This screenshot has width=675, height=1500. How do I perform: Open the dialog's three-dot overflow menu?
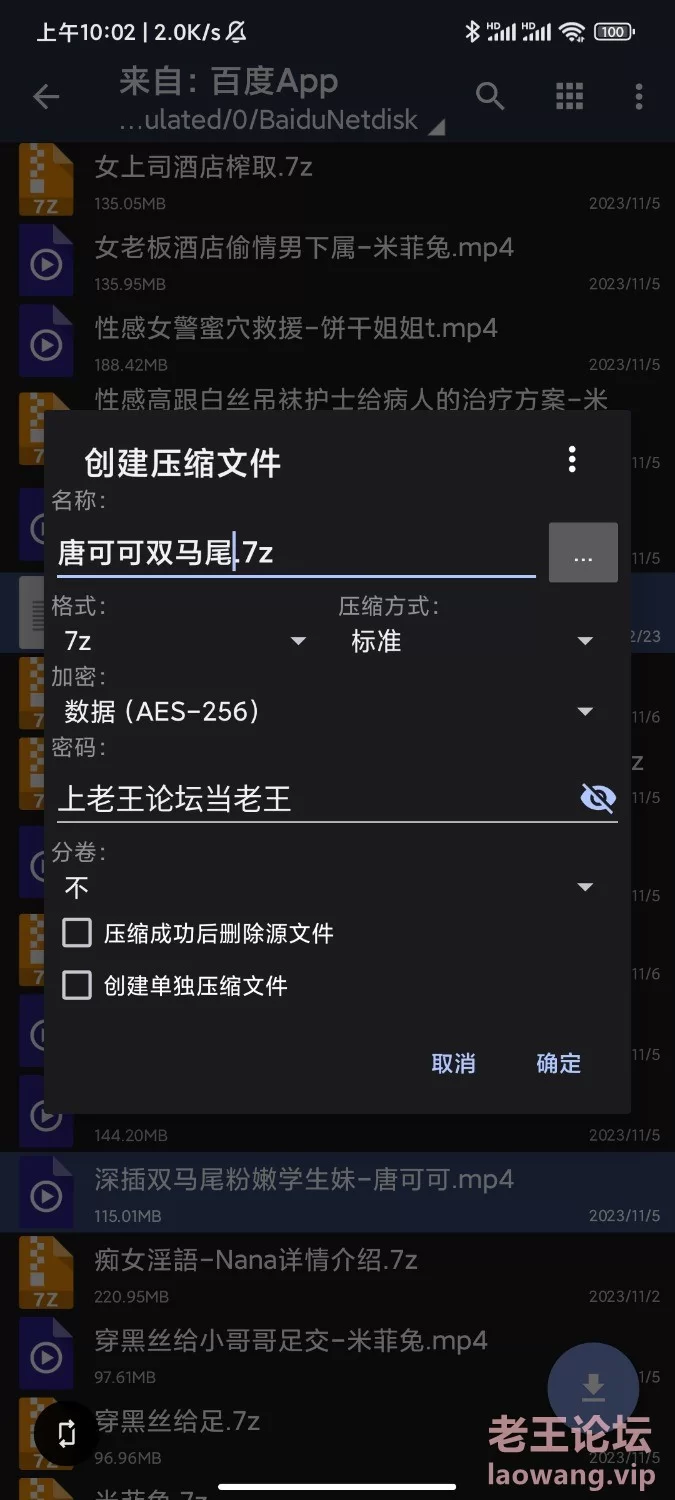[x=572, y=459]
